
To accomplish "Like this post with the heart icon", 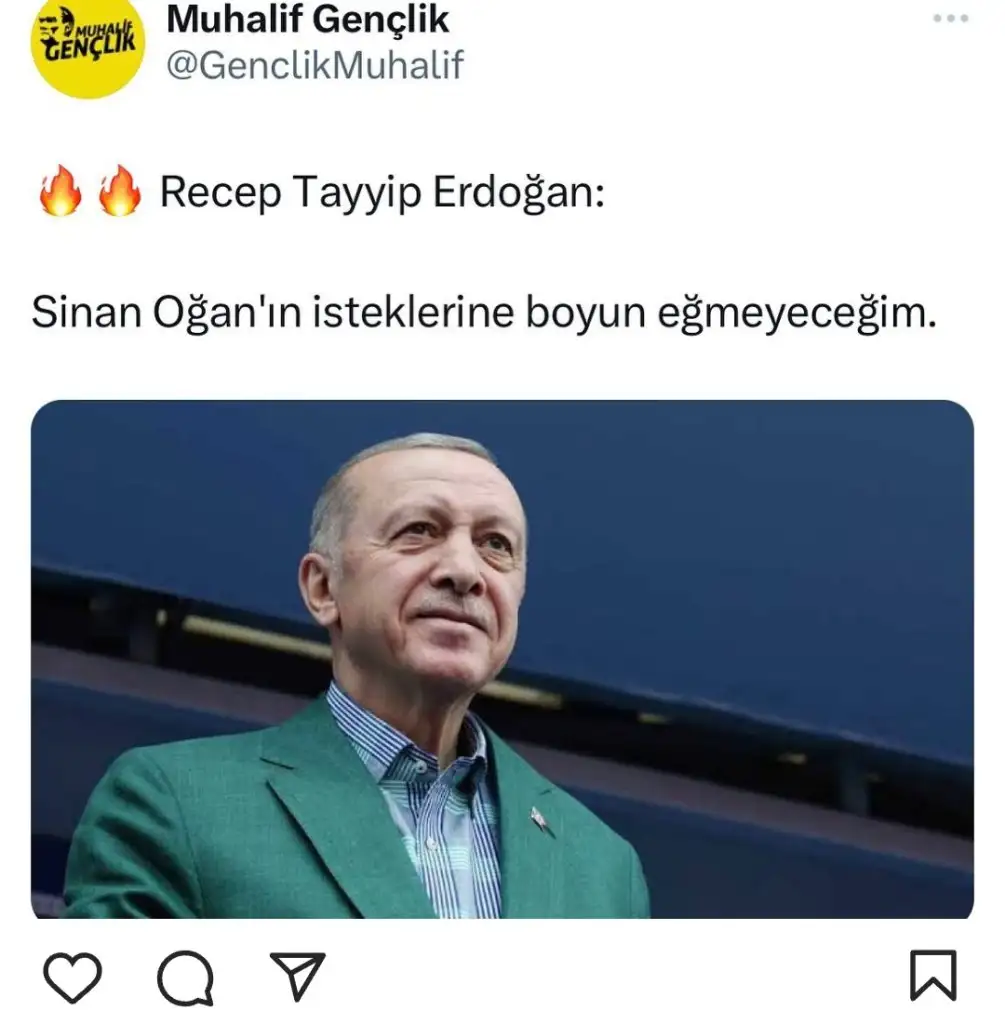I will pyautogui.click(x=73, y=976).
